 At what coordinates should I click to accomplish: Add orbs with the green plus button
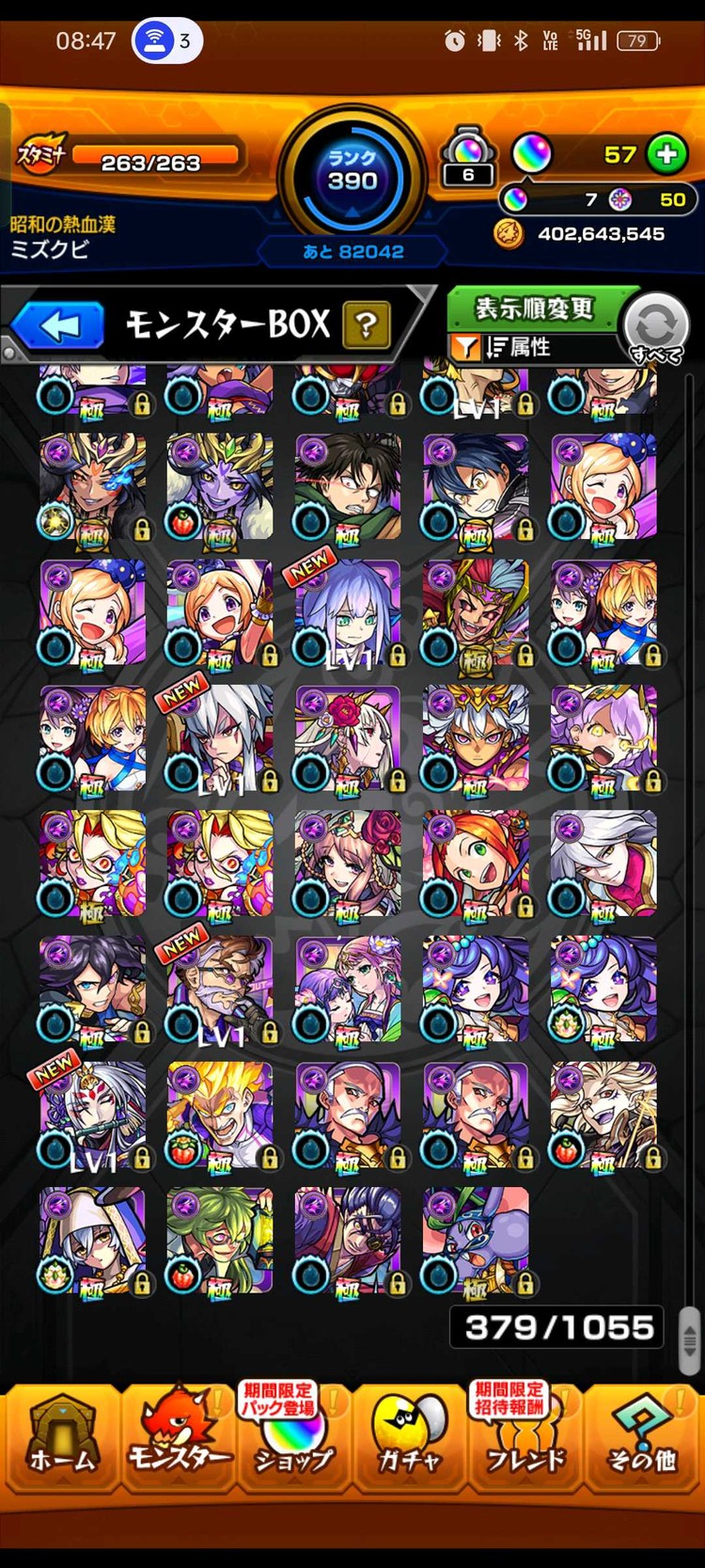point(666,154)
